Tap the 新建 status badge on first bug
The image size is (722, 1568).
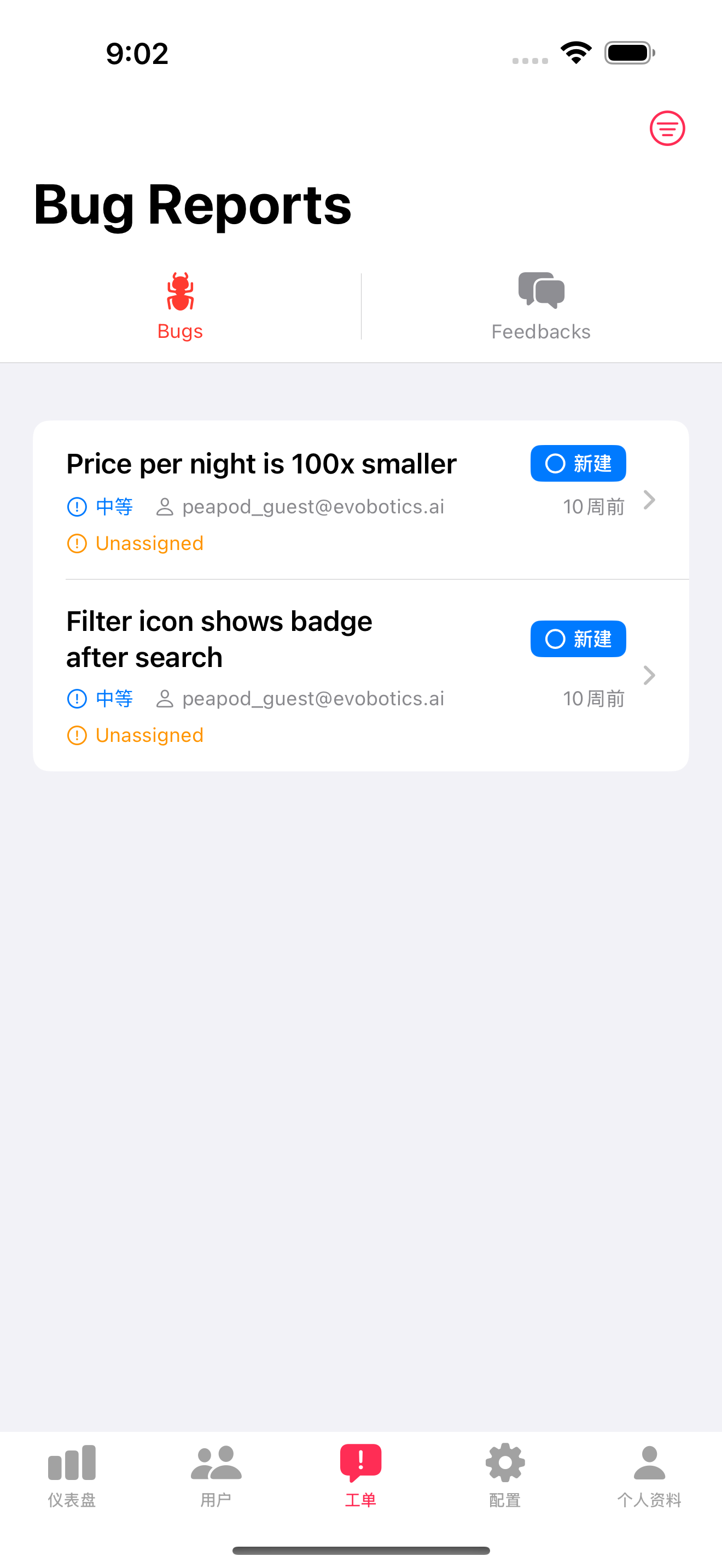577,463
